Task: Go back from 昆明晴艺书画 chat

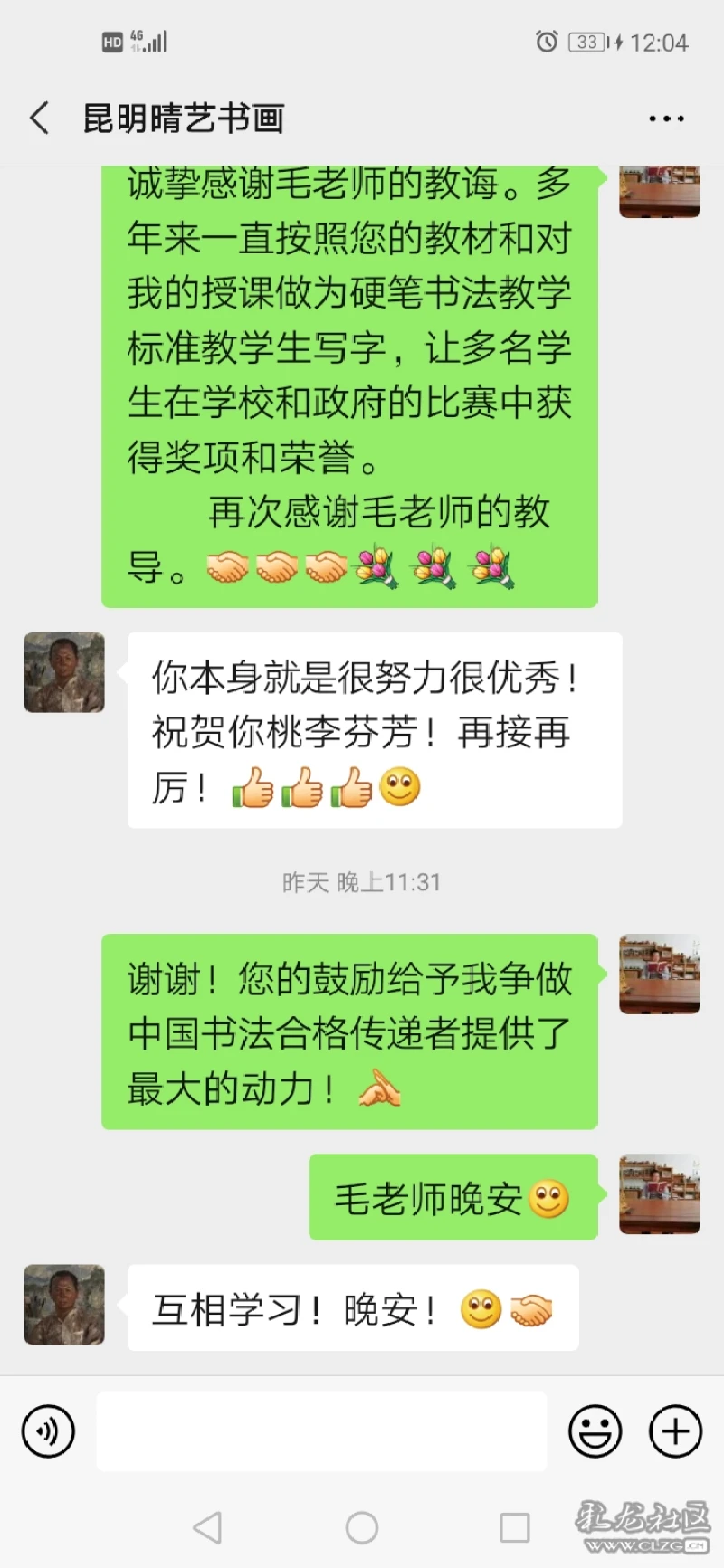Action: point(39,119)
